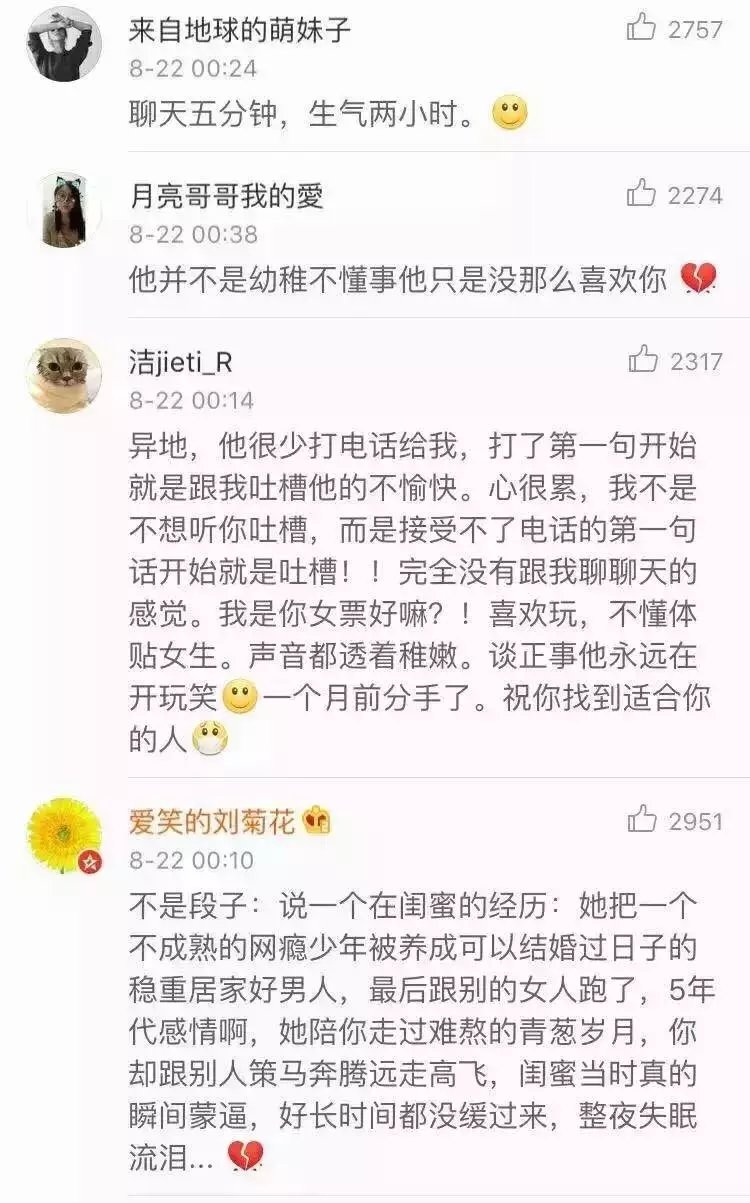View username 来自地球的萌妹子's profile
Screen dimensions: 750x1203
pos(240,30)
